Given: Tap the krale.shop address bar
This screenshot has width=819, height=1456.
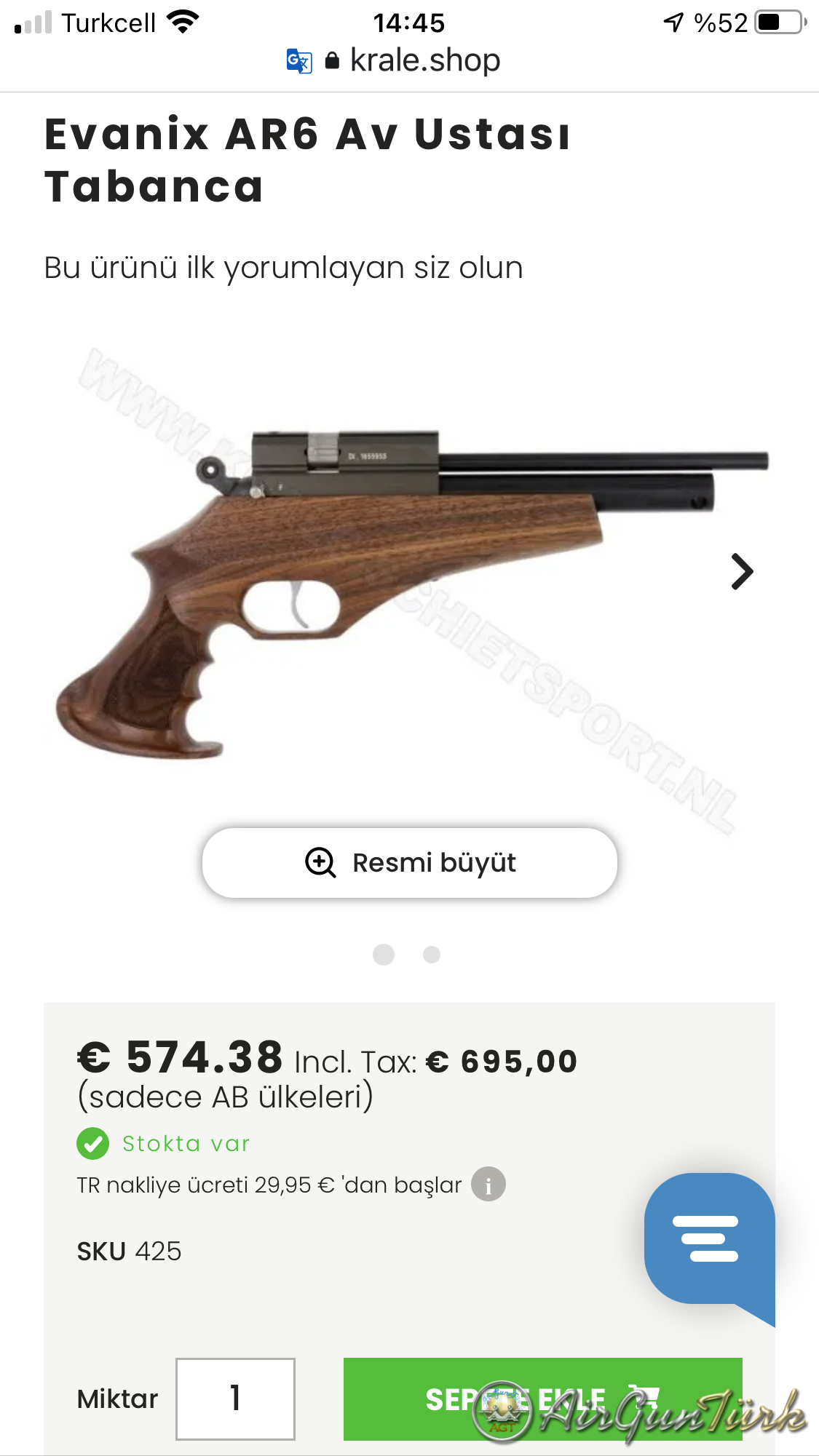Looking at the screenshot, I should (x=424, y=60).
